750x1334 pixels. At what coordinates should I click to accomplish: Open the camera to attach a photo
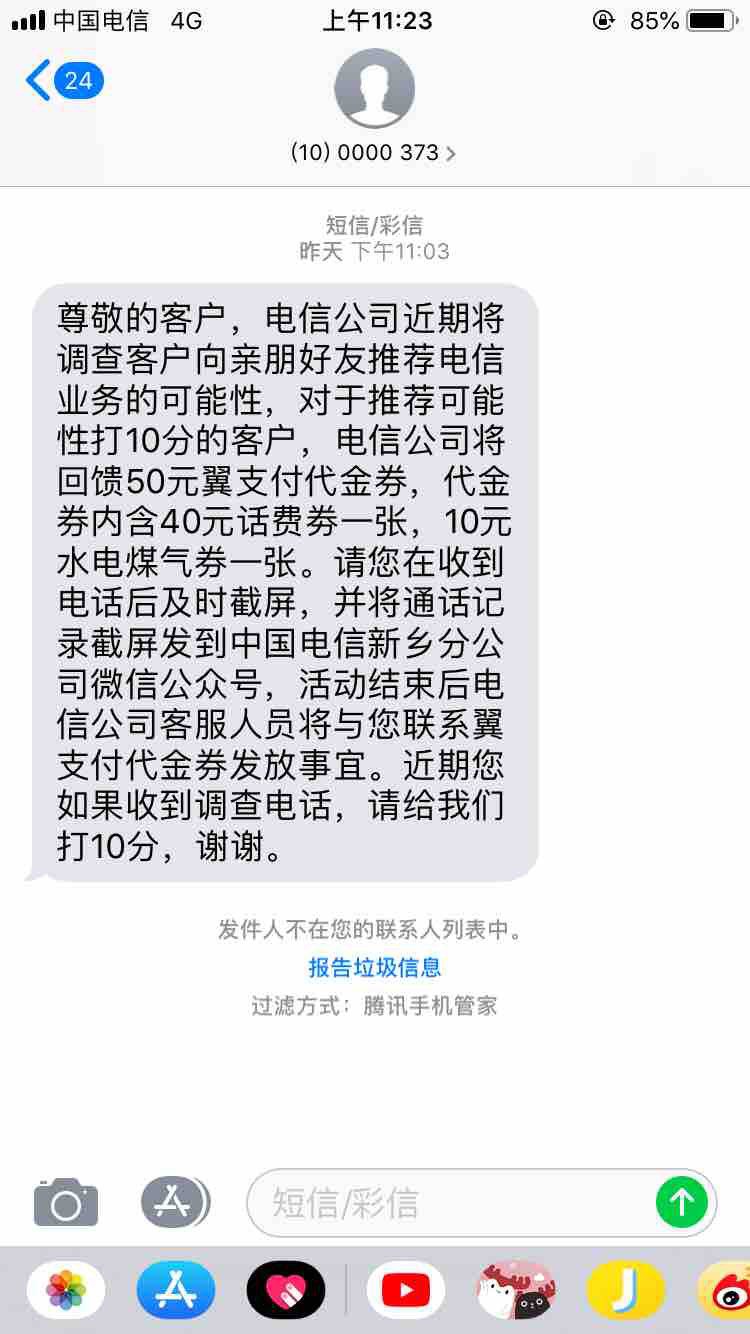66,1202
